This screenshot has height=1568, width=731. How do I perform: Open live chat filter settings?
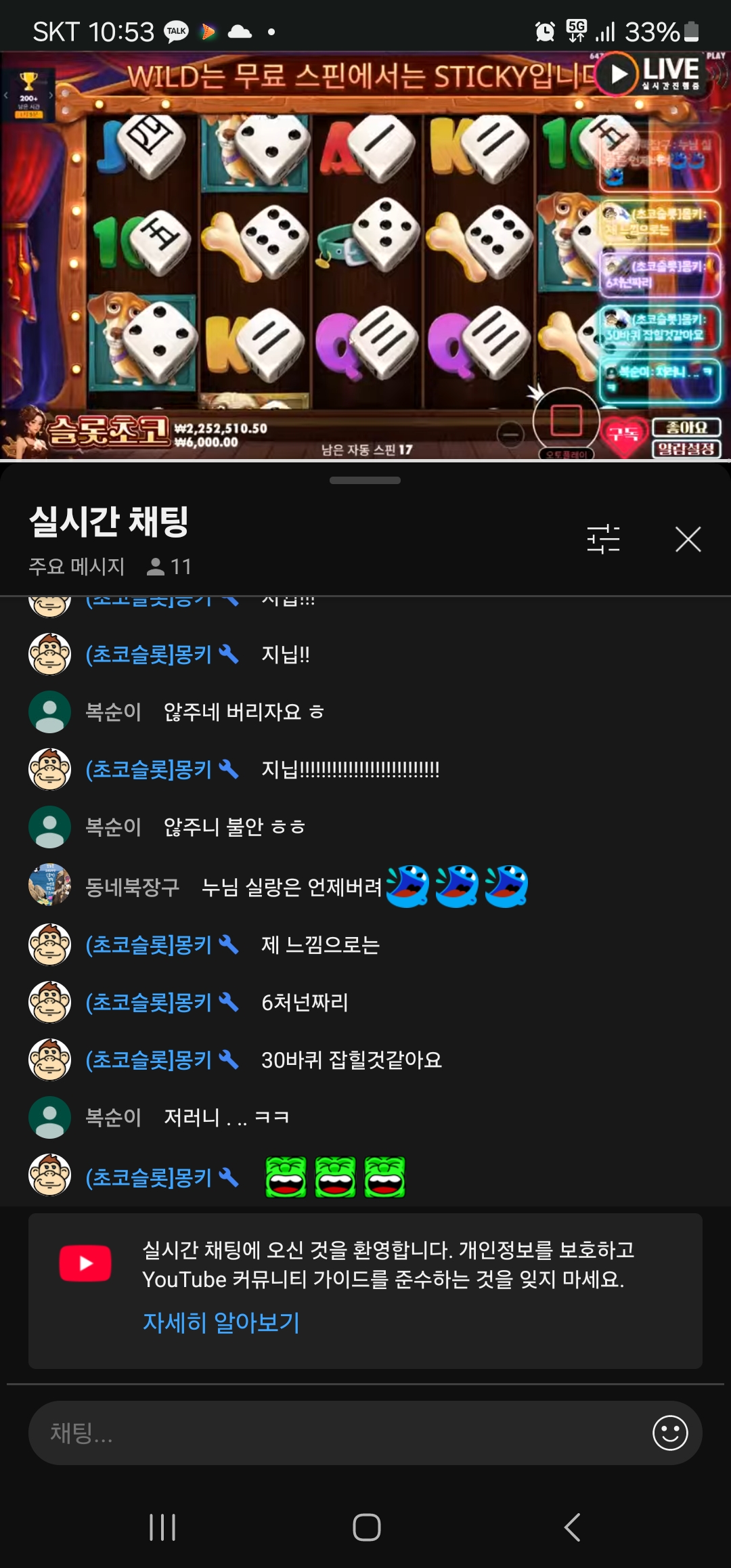tap(603, 540)
